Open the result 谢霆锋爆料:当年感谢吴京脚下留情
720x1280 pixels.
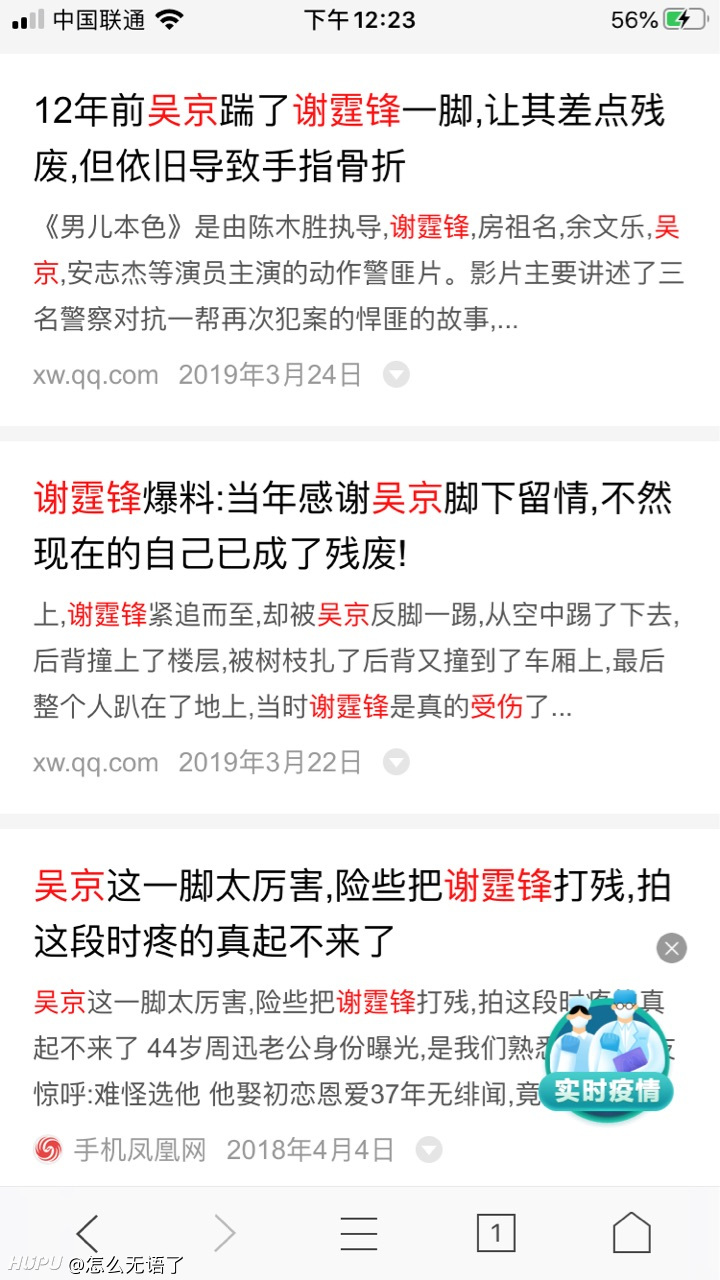click(353, 525)
